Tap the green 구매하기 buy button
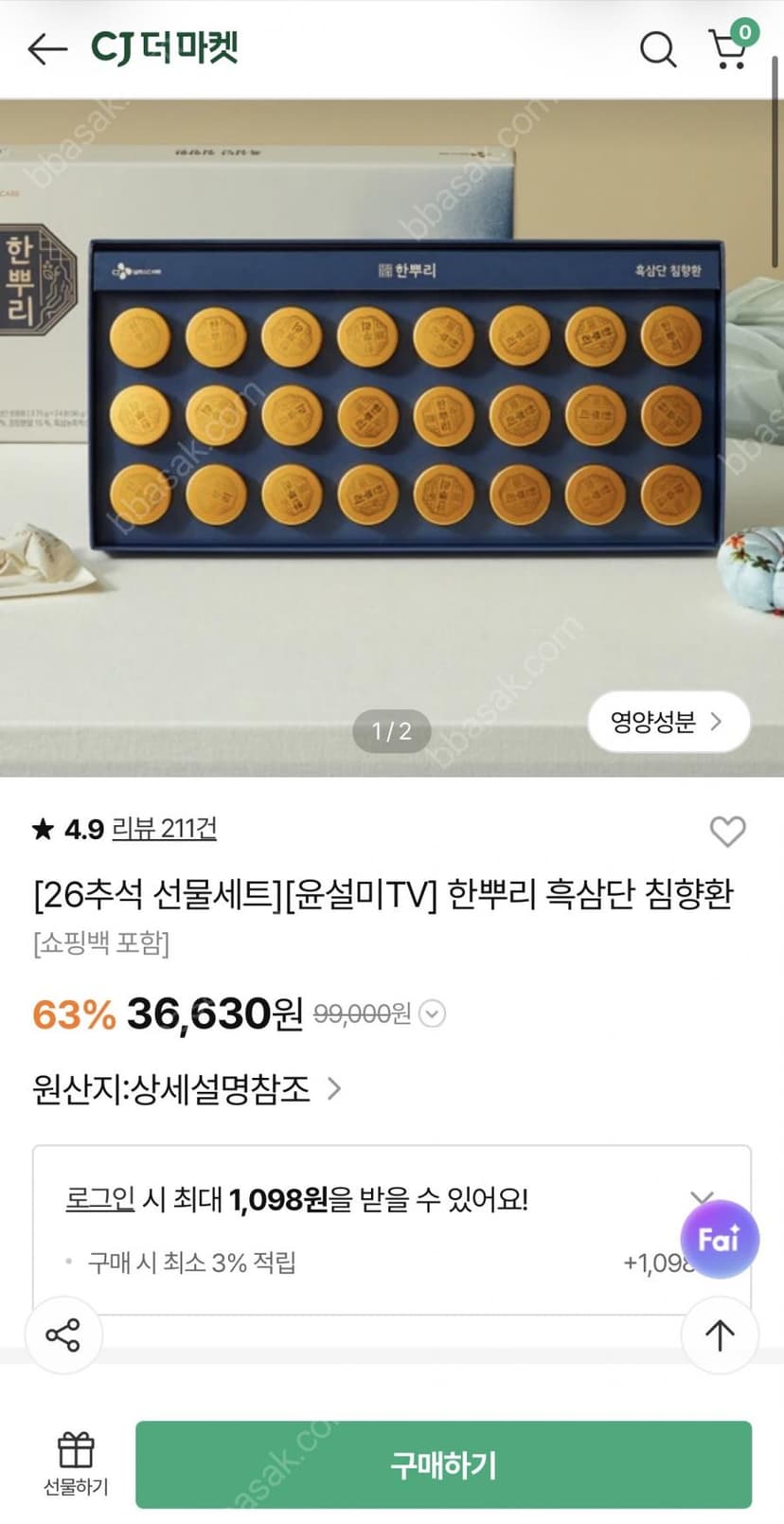784x1524 pixels. pyautogui.click(x=443, y=1464)
